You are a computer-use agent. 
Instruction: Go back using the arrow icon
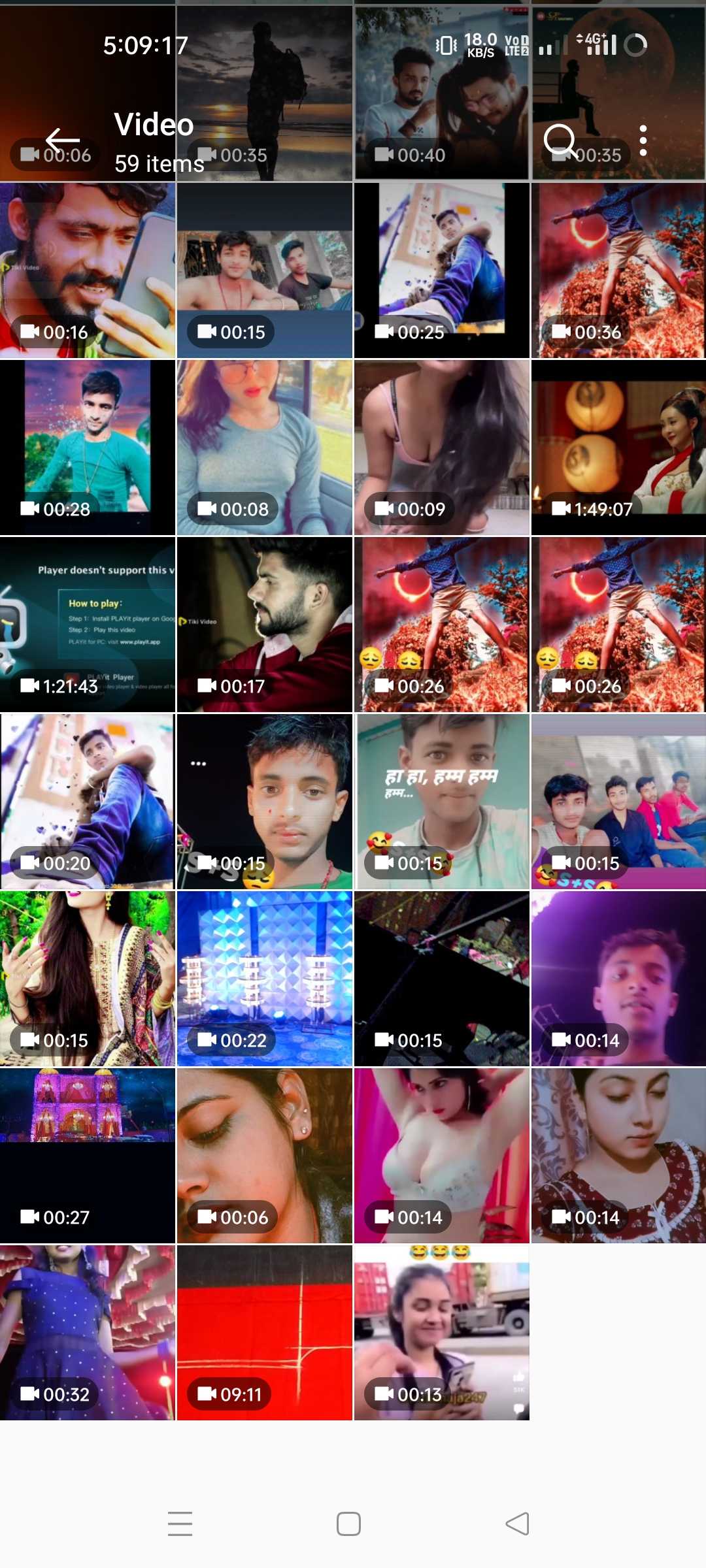(63, 140)
